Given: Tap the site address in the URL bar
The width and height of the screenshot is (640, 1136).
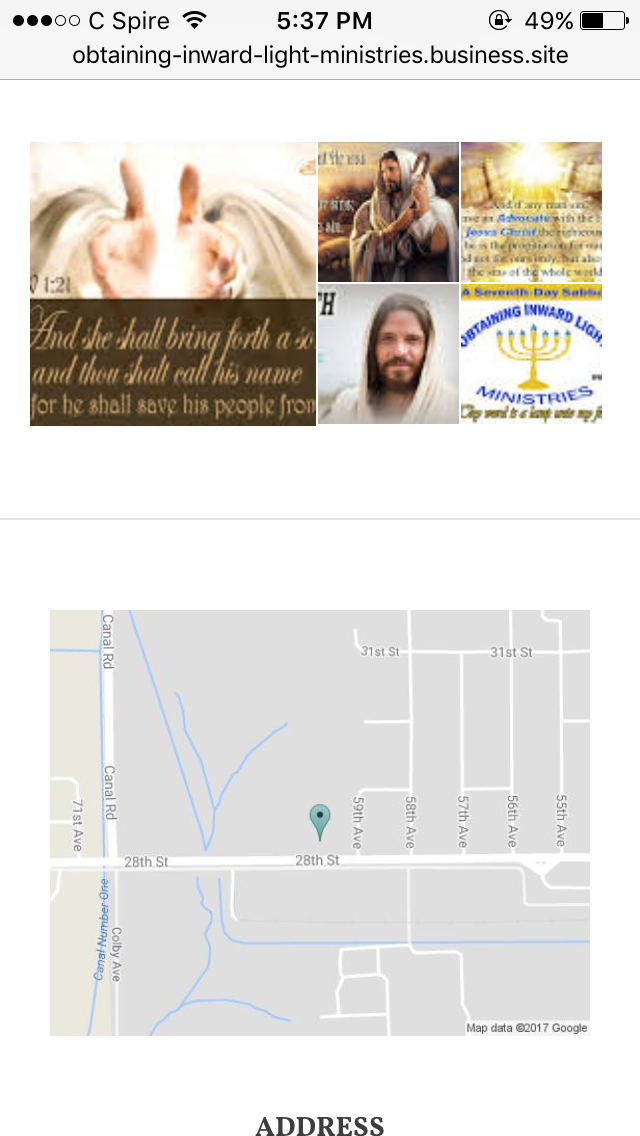Looking at the screenshot, I should tap(320, 54).
